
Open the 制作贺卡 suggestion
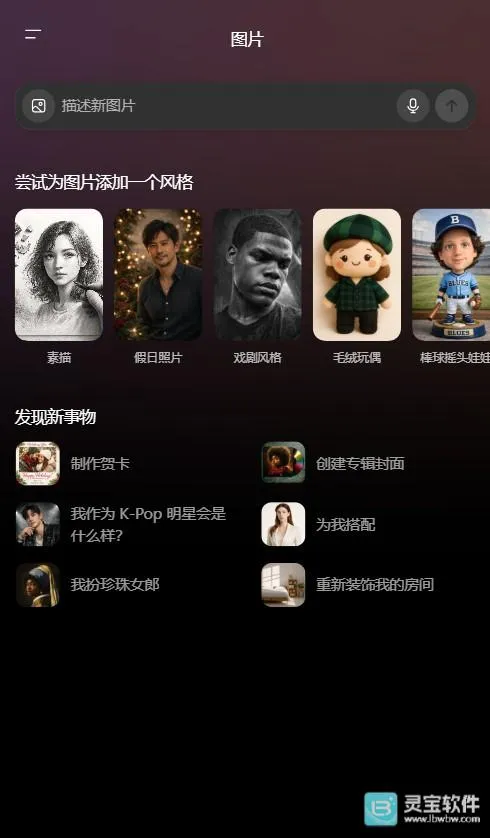tap(73, 463)
